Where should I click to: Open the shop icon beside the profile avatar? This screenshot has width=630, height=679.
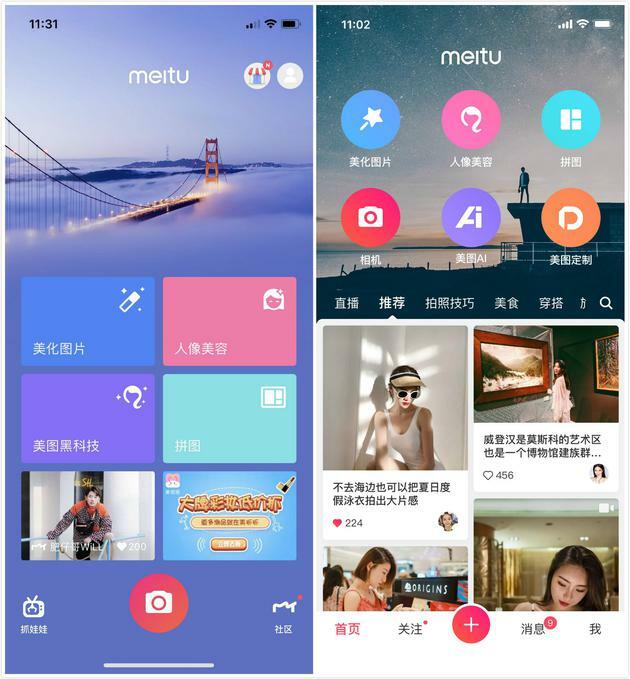click(x=257, y=76)
